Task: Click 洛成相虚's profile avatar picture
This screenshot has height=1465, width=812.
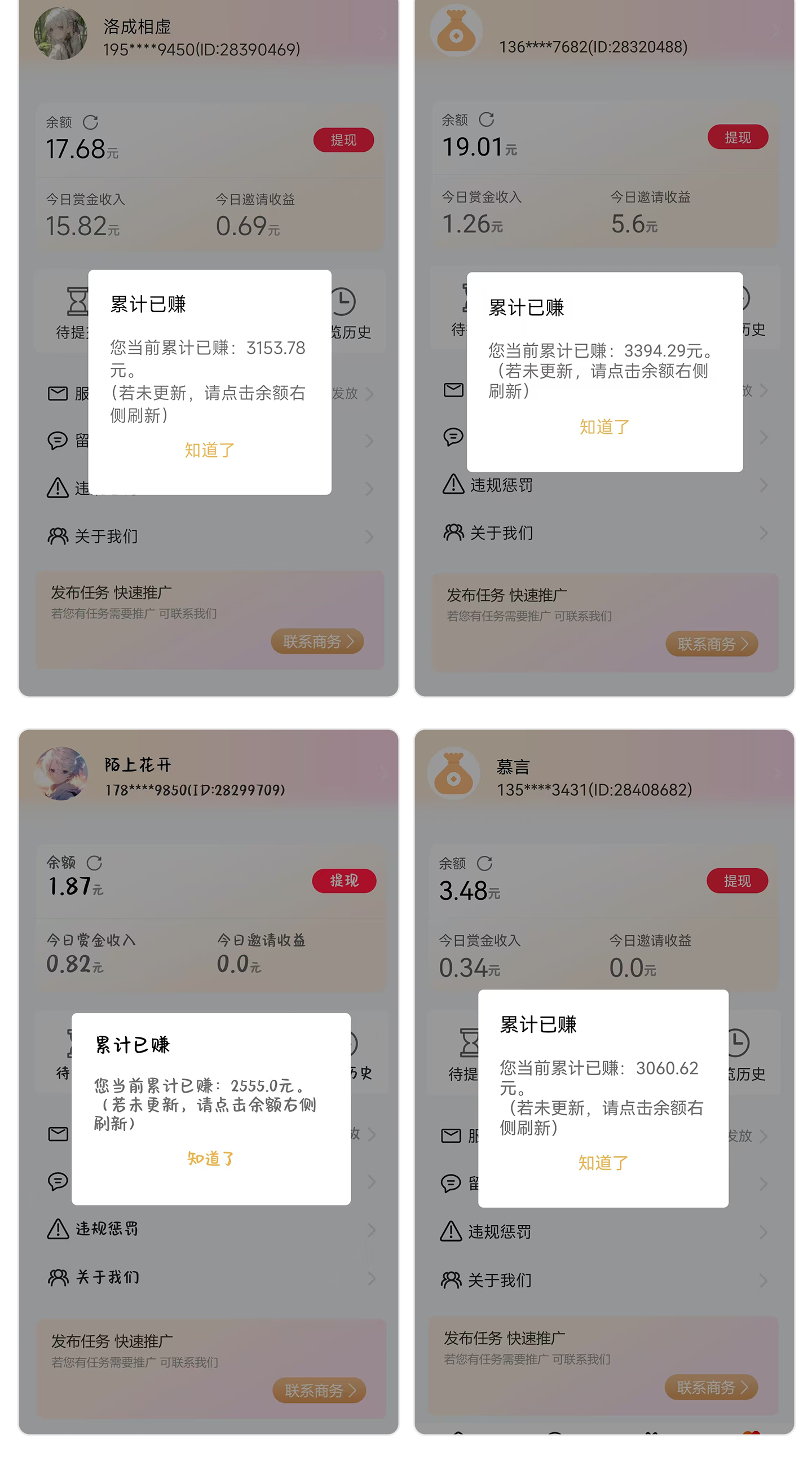Action: tap(61, 32)
